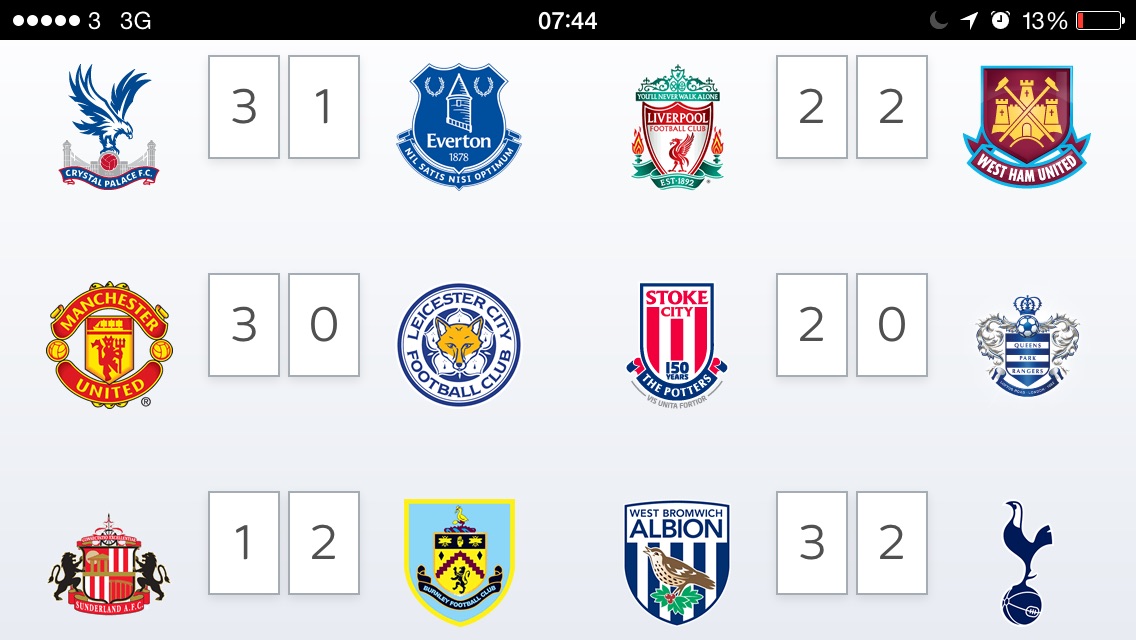Viewport: 1136px width, 640px height.
Task: Change West Bromwich Albion's score box
Action: click(x=812, y=543)
